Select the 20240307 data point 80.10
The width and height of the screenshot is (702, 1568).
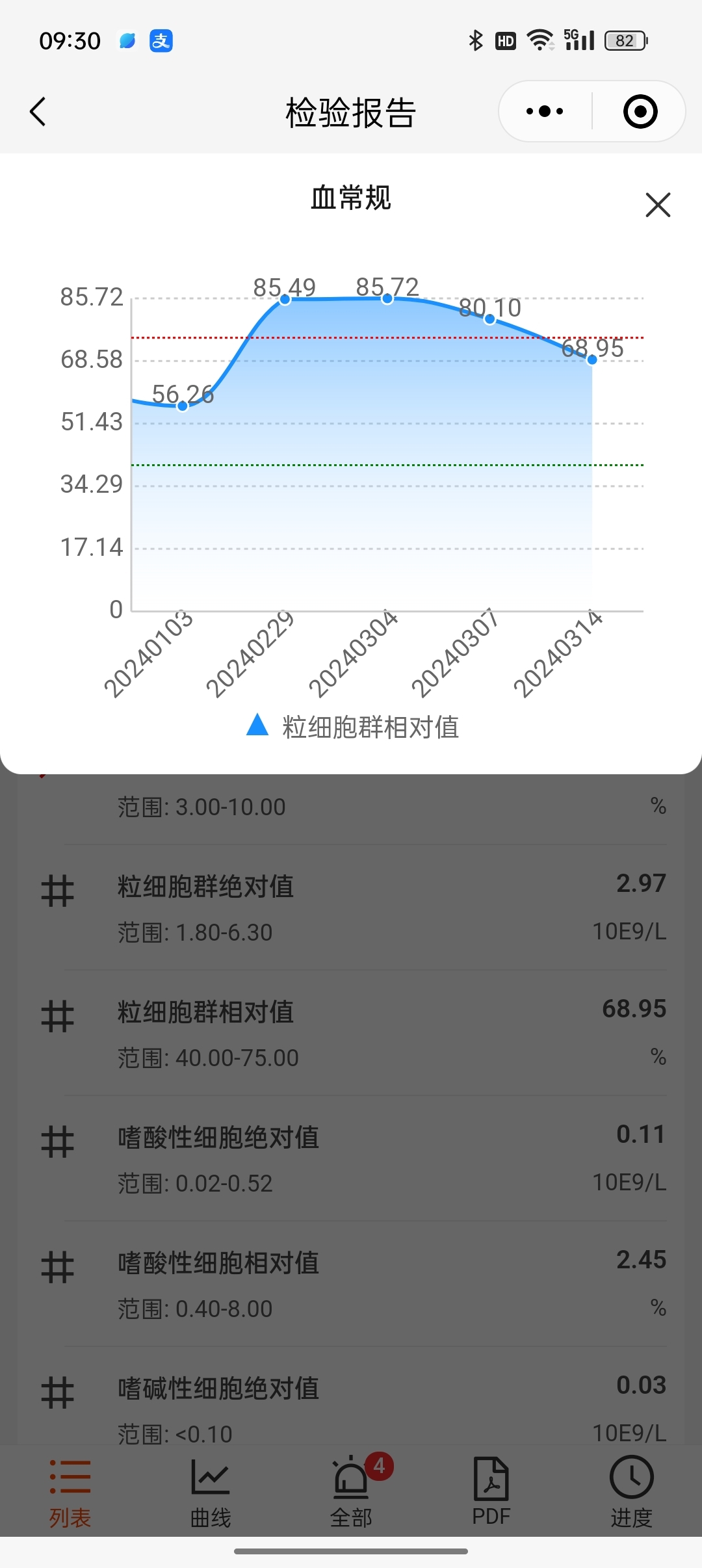pyautogui.click(x=490, y=319)
